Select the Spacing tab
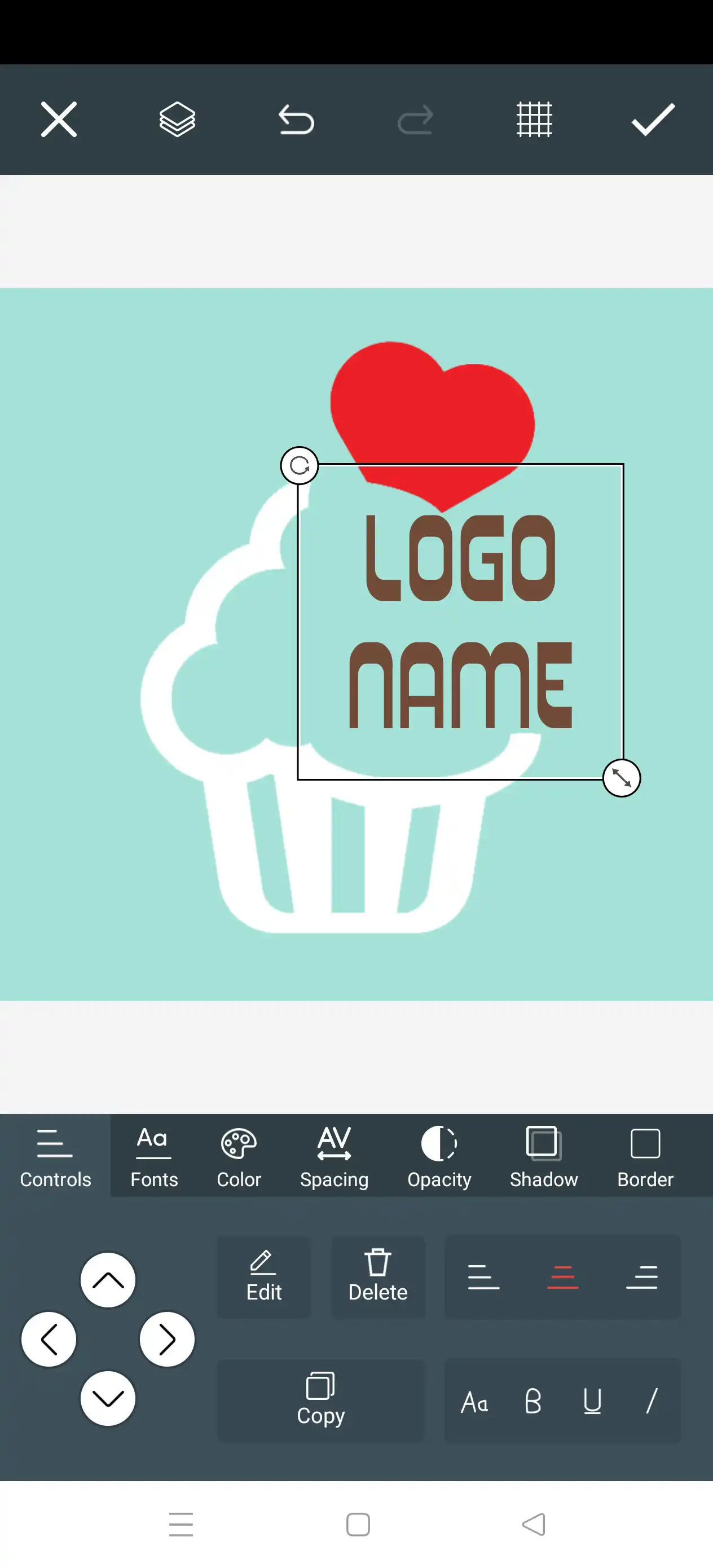The width and height of the screenshot is (713, 1568). pos(335,1156)
